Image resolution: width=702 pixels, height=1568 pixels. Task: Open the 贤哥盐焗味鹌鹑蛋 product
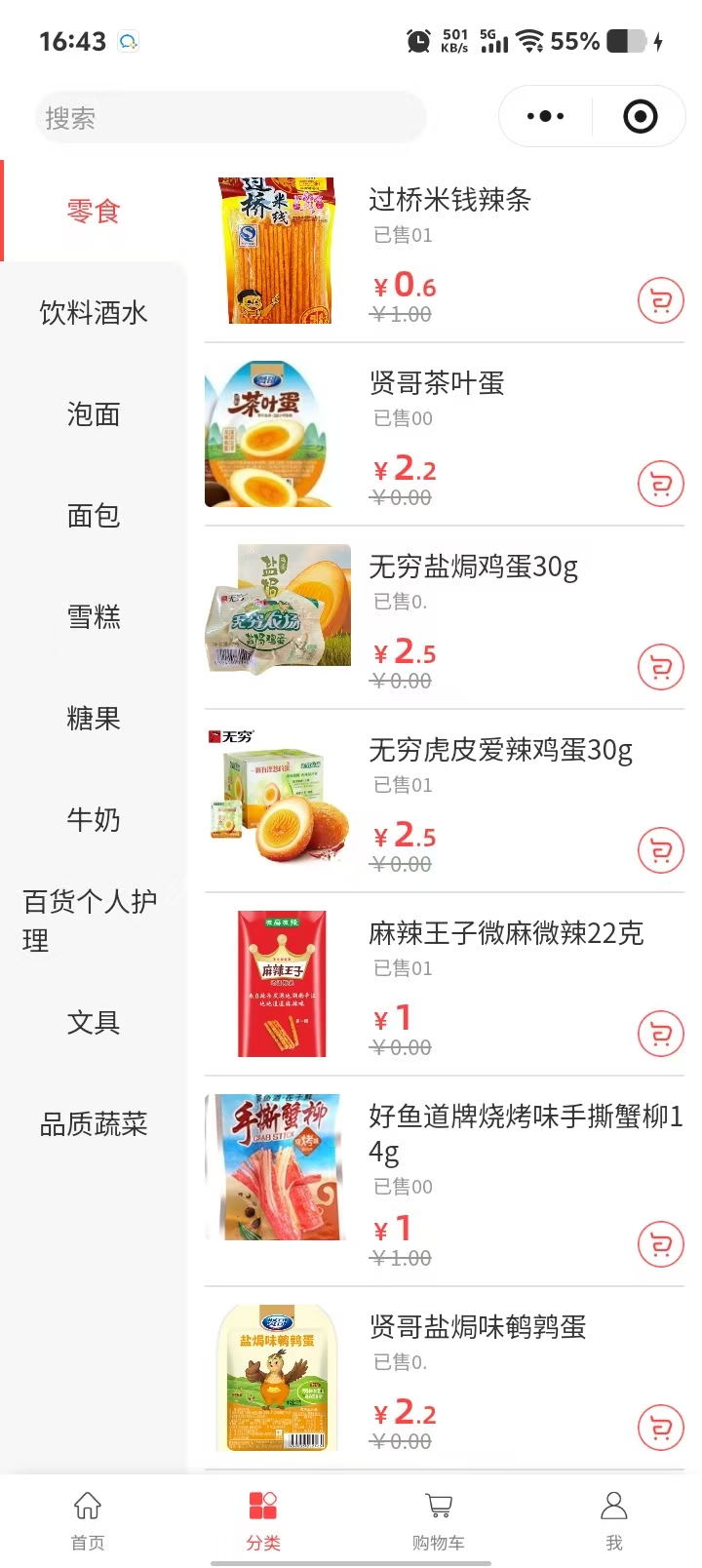(477, 1327)
